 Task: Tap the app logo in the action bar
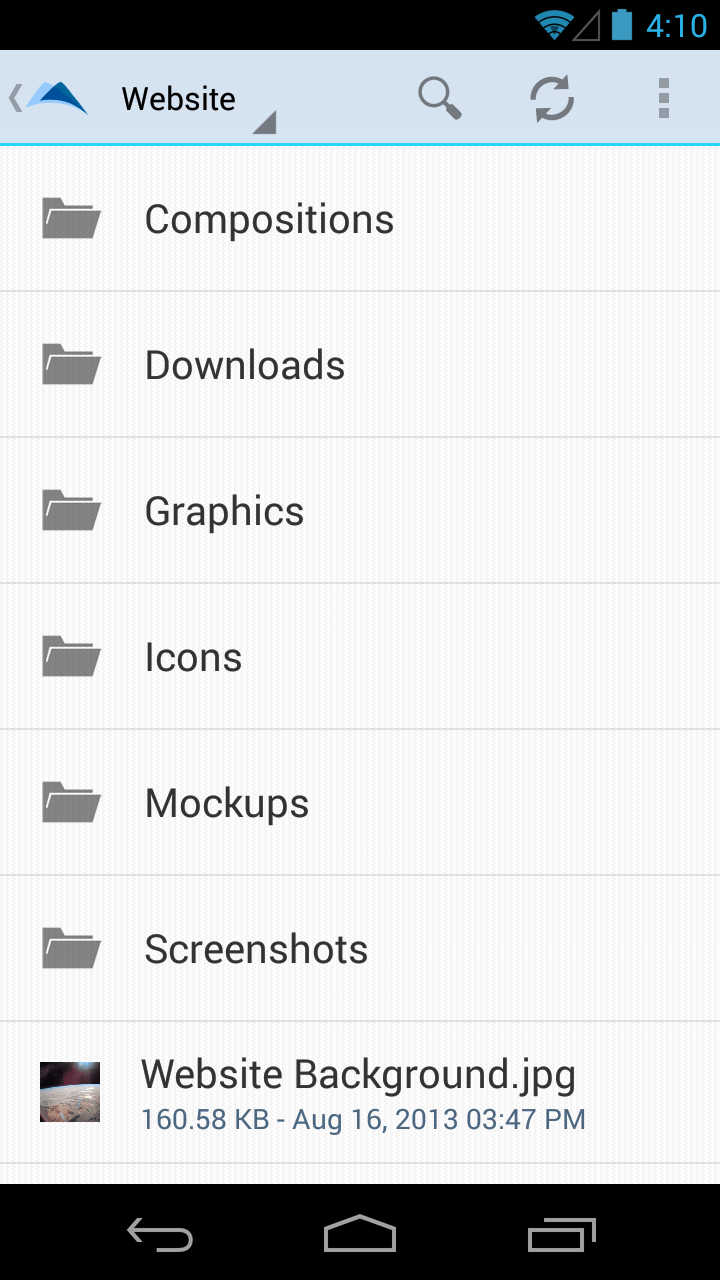pos(60,97)
